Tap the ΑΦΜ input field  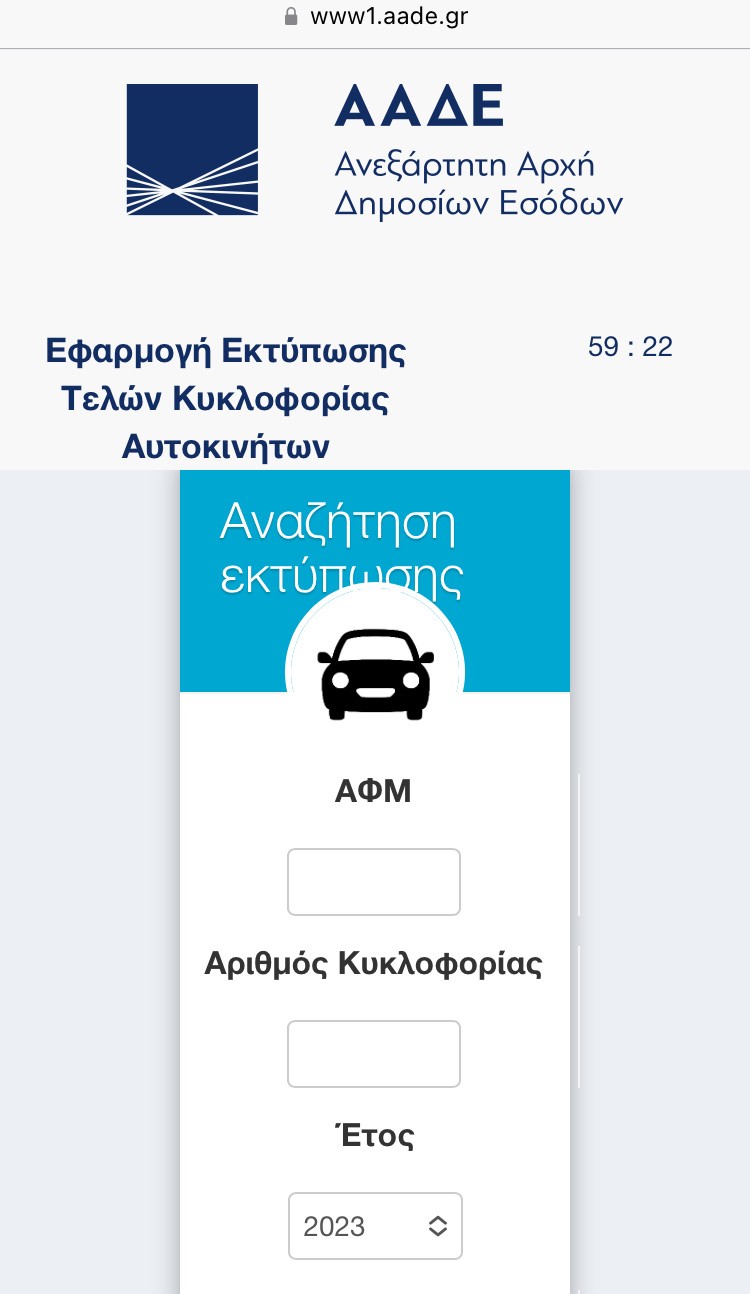[373, 882]
